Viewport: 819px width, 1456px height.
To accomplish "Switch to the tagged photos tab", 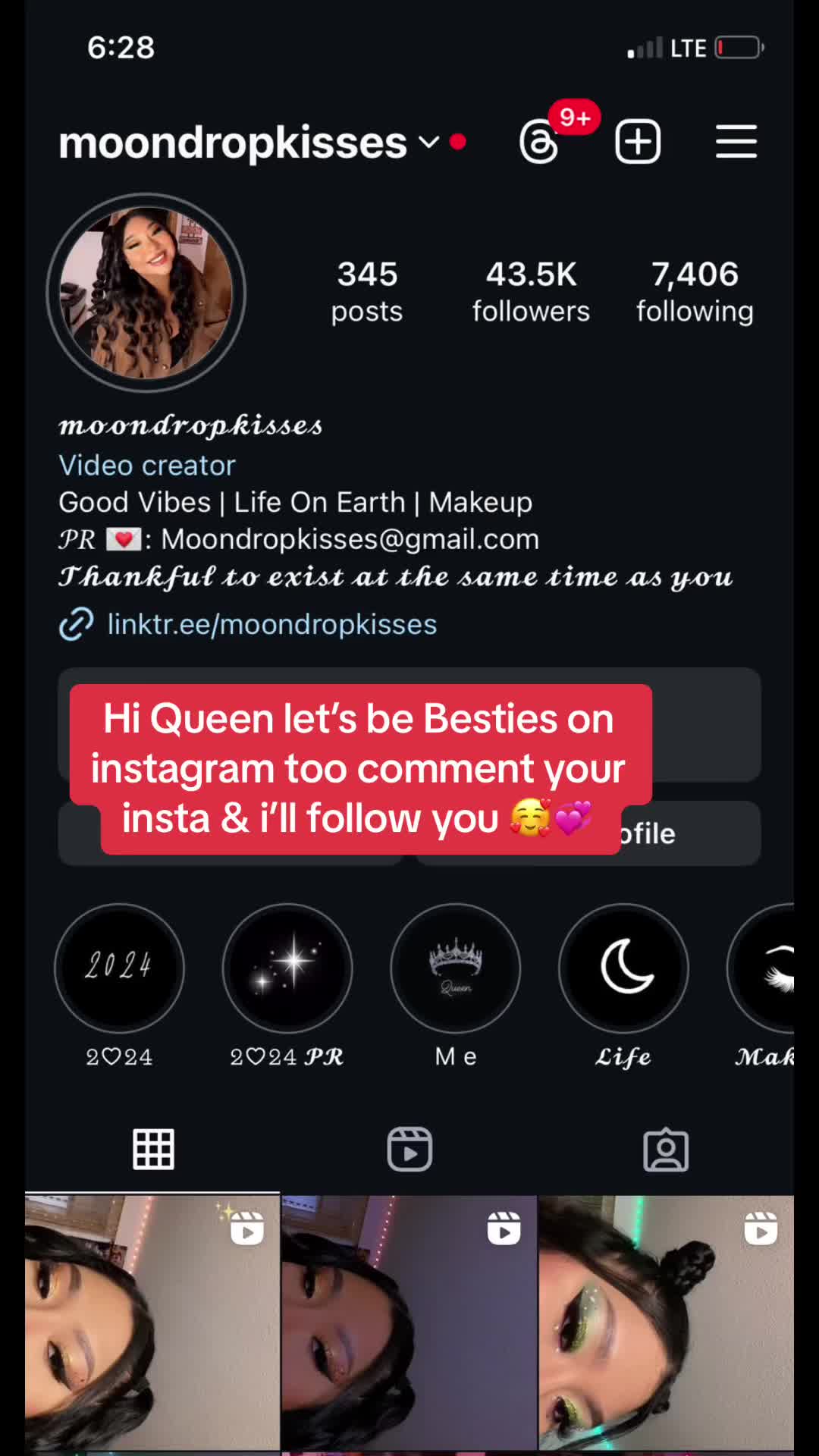I will (x=666, y=1150).
